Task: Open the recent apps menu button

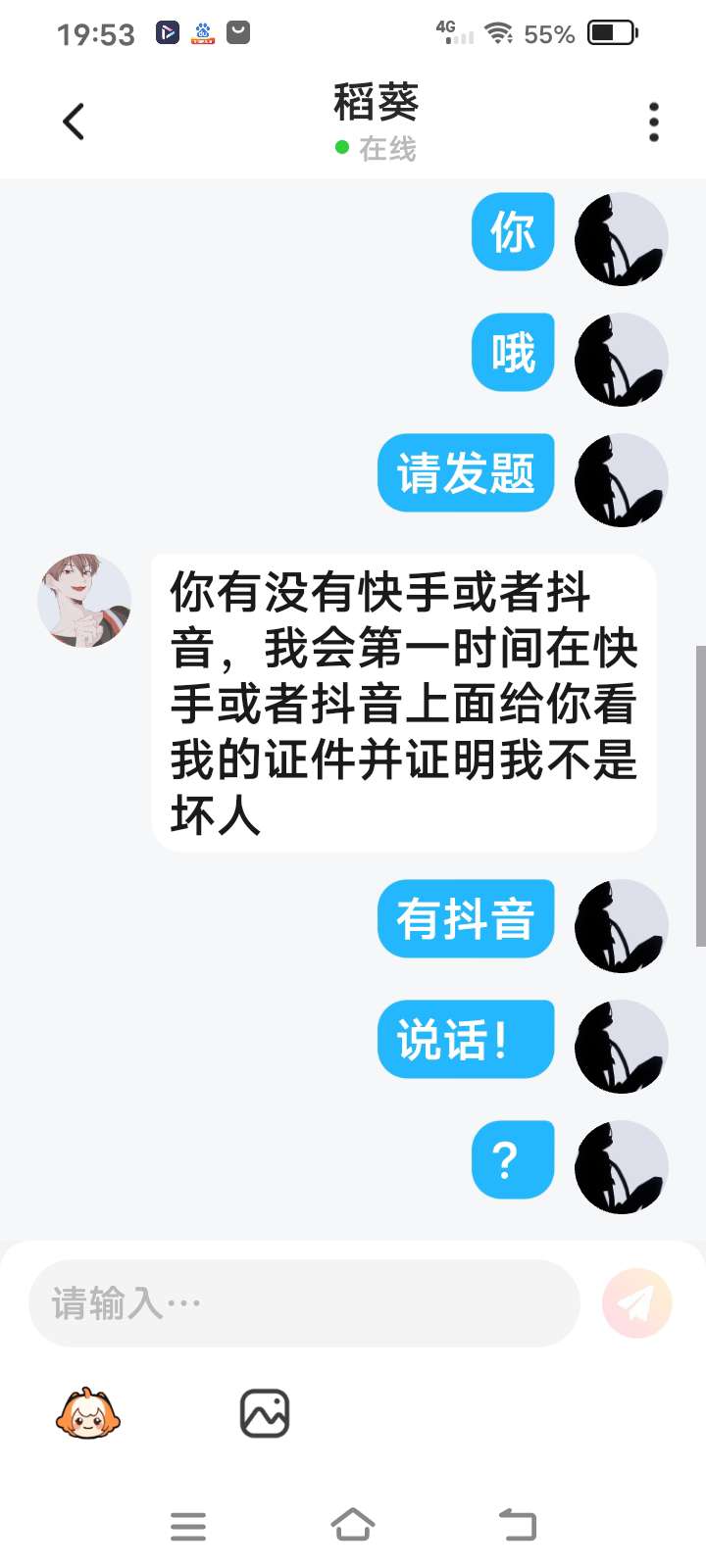Action: [x=188, y=1526]
